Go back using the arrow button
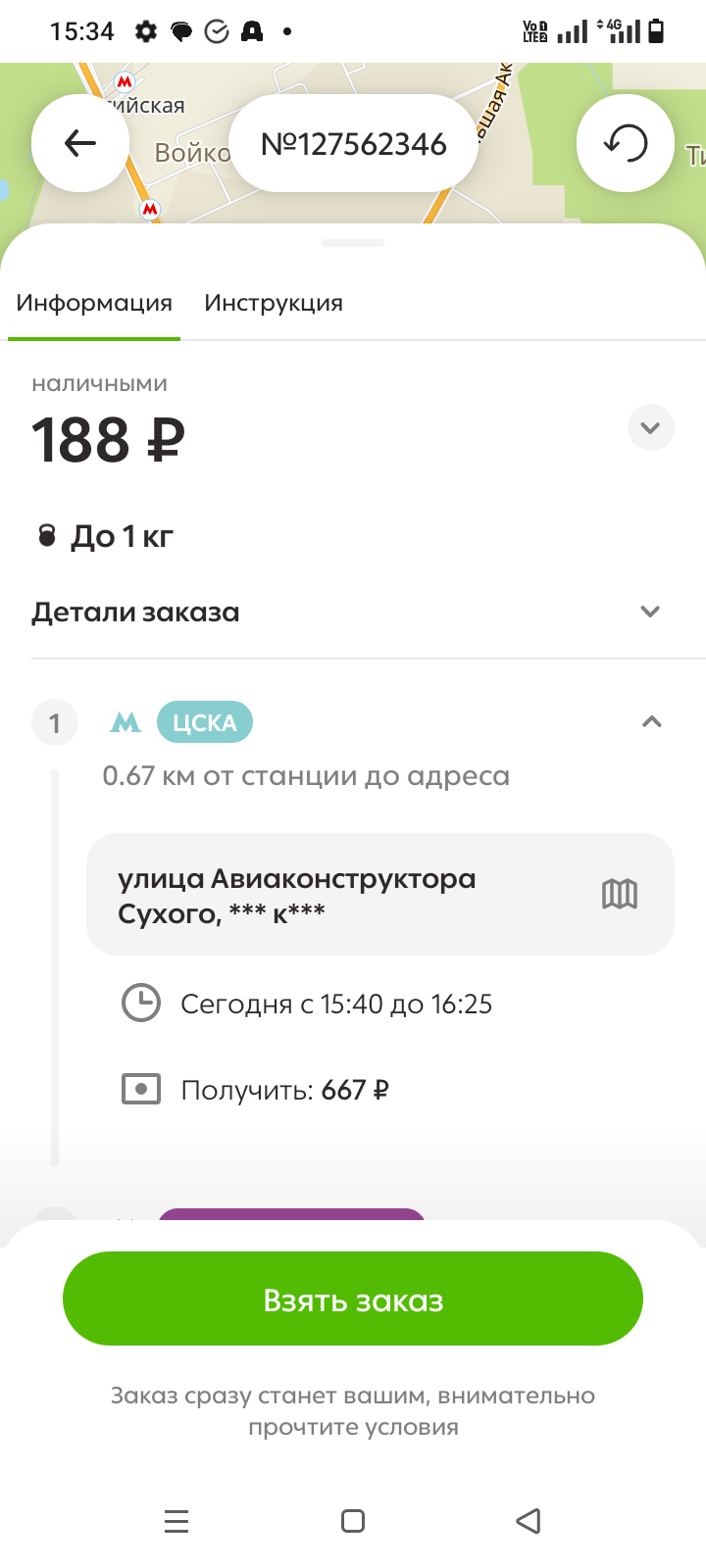This screenshot has width=706, height=1568. tap(80, 143)
